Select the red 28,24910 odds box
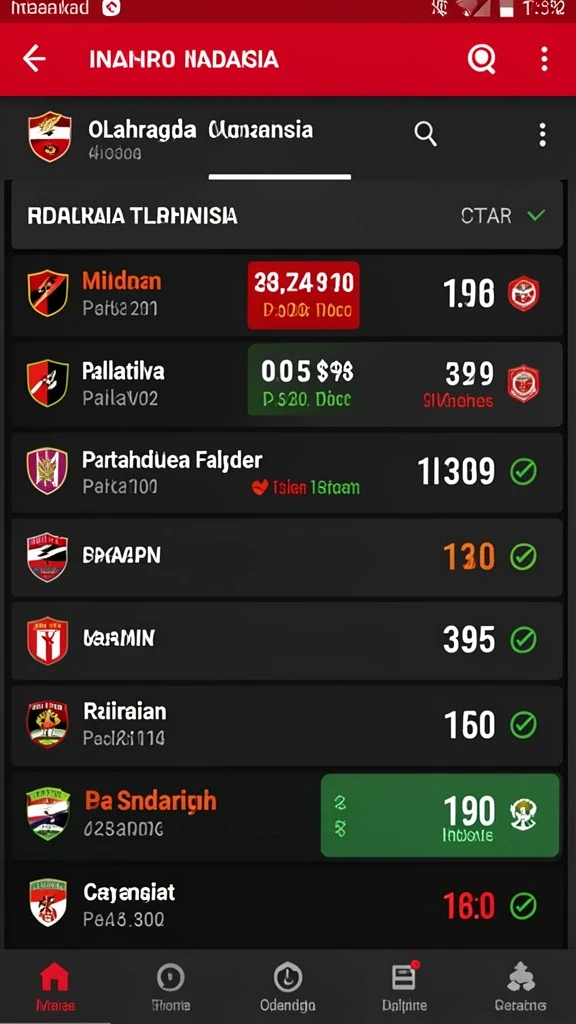This screenshot has width=576, height=1024. pos(304,295)
